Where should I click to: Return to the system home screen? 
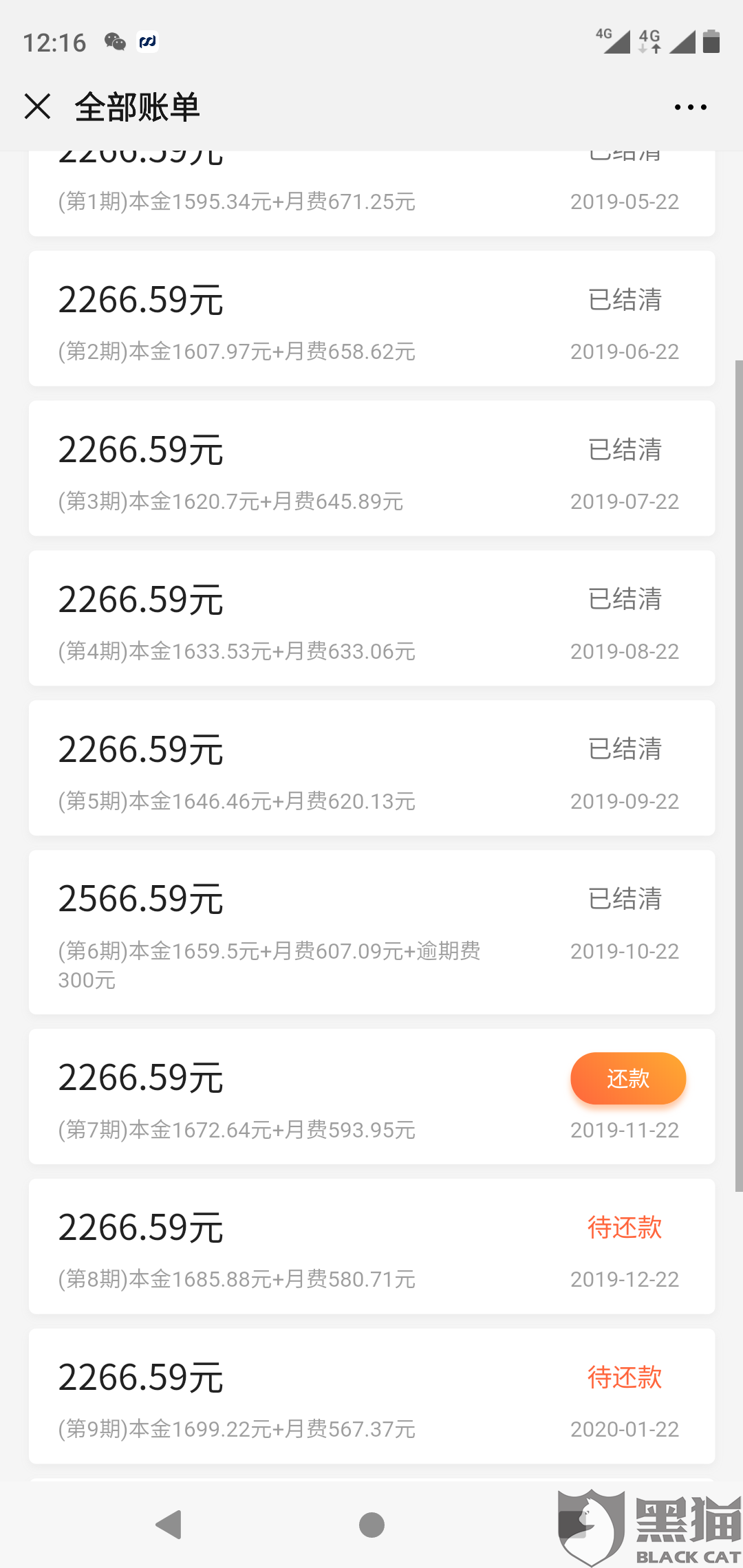[371, 1525]
